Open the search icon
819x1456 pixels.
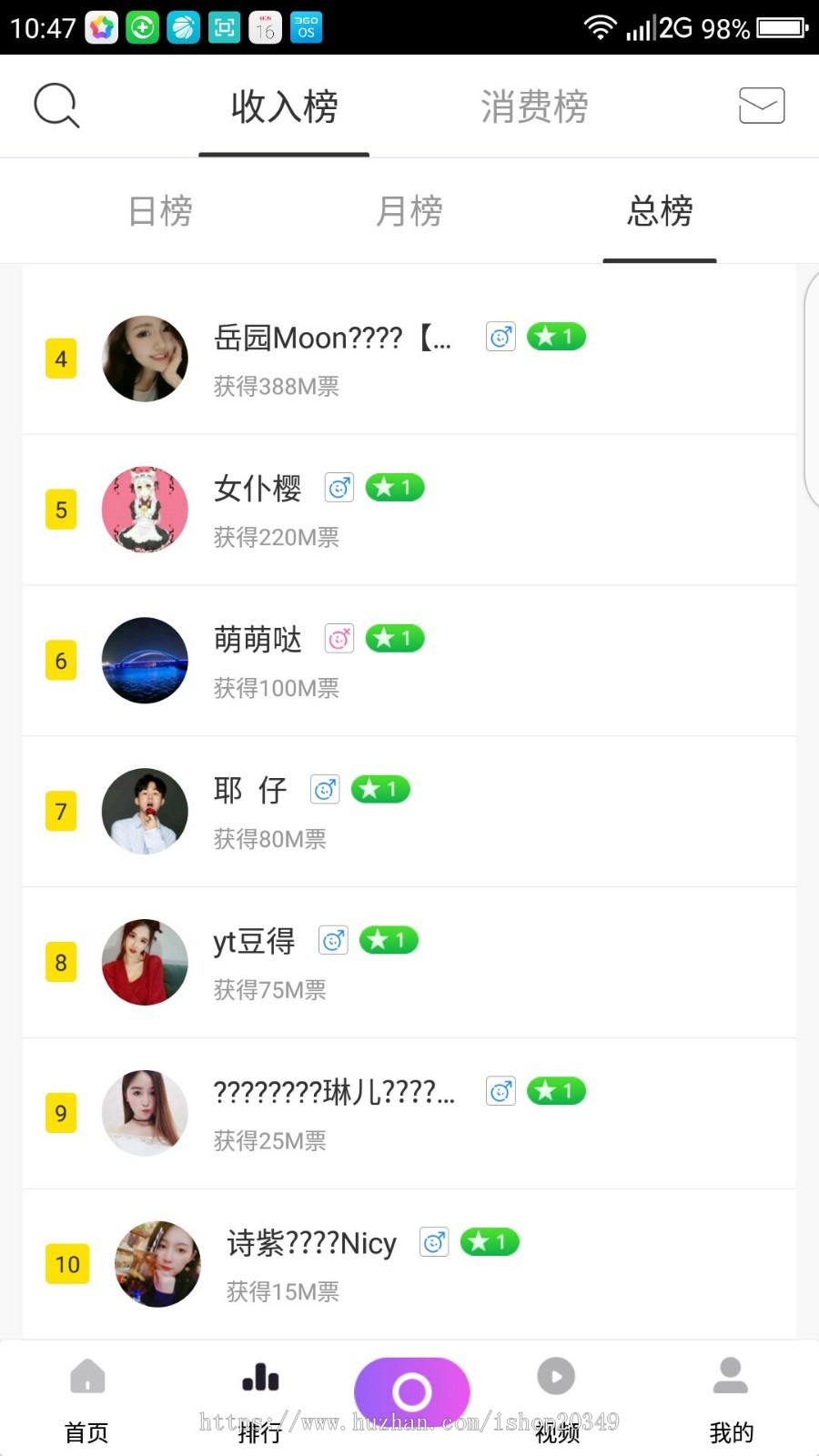pyautogui.click(x=56, y=106)
